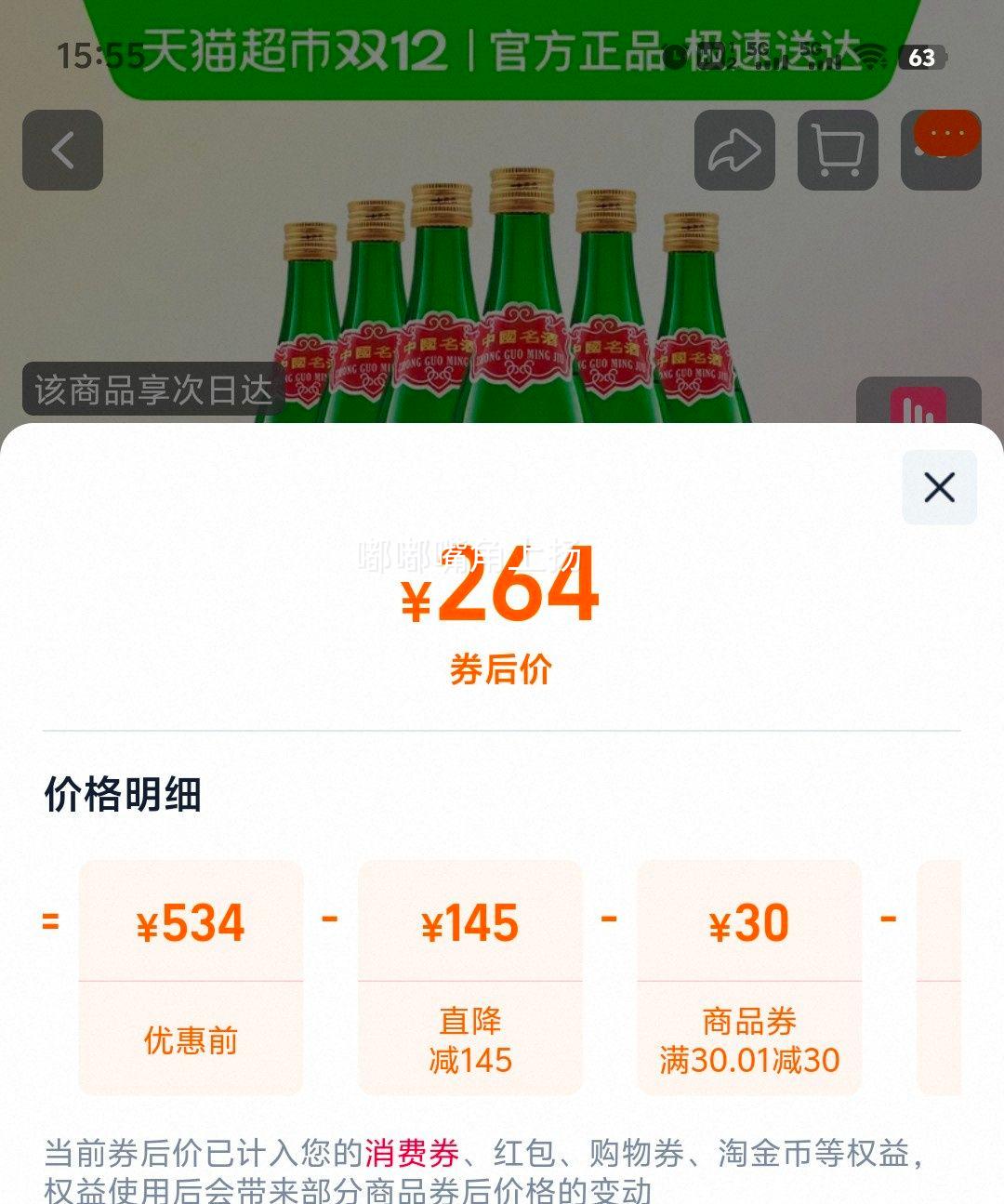The height and width of the screenshot is (1204, 1004).
Task: Tap the Wi-Fi icon in the status bar
Action: pyautogui.click(x=870, y=56)
